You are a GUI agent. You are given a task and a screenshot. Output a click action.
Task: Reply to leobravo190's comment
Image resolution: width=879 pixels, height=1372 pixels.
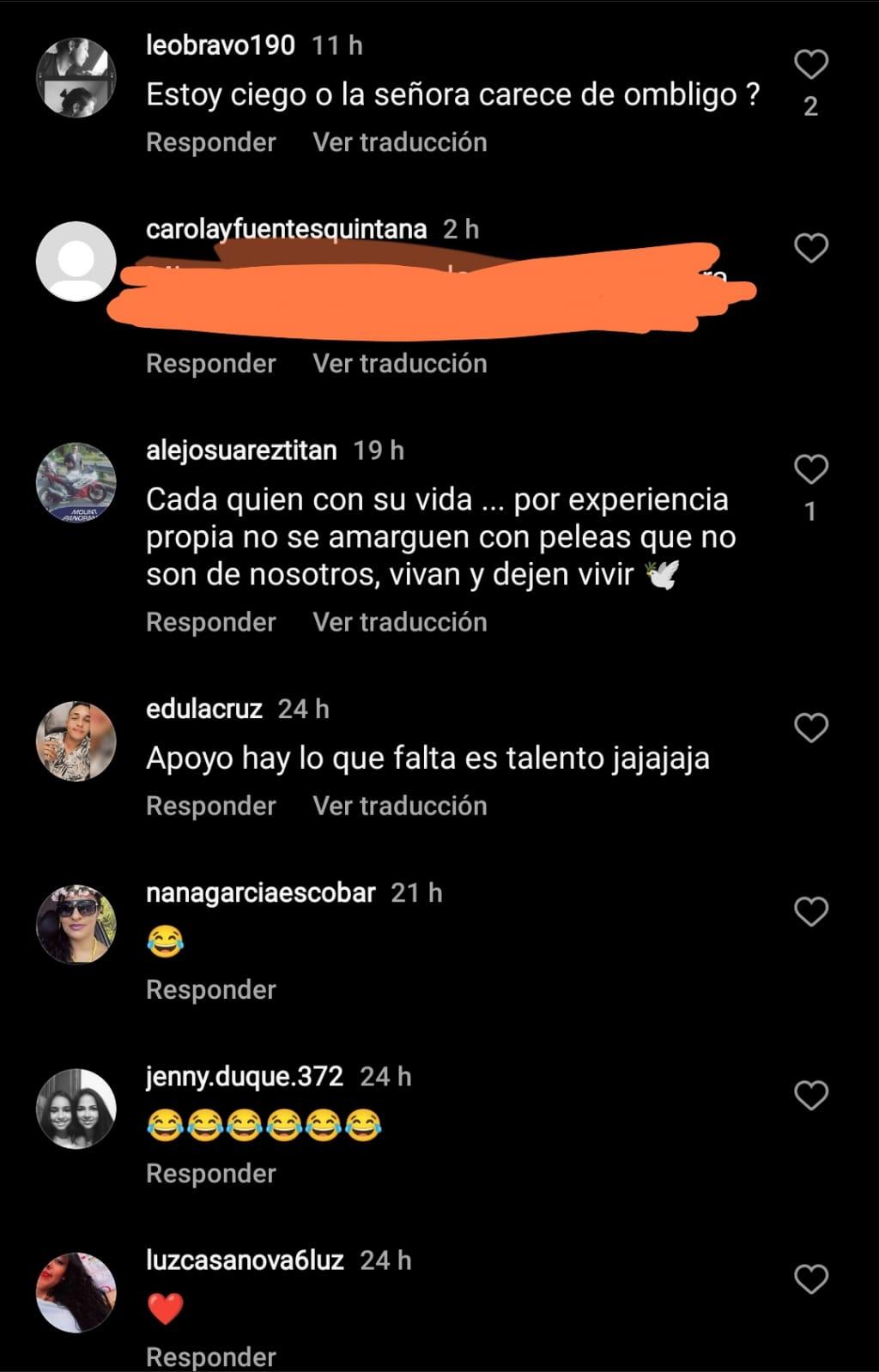211,142
